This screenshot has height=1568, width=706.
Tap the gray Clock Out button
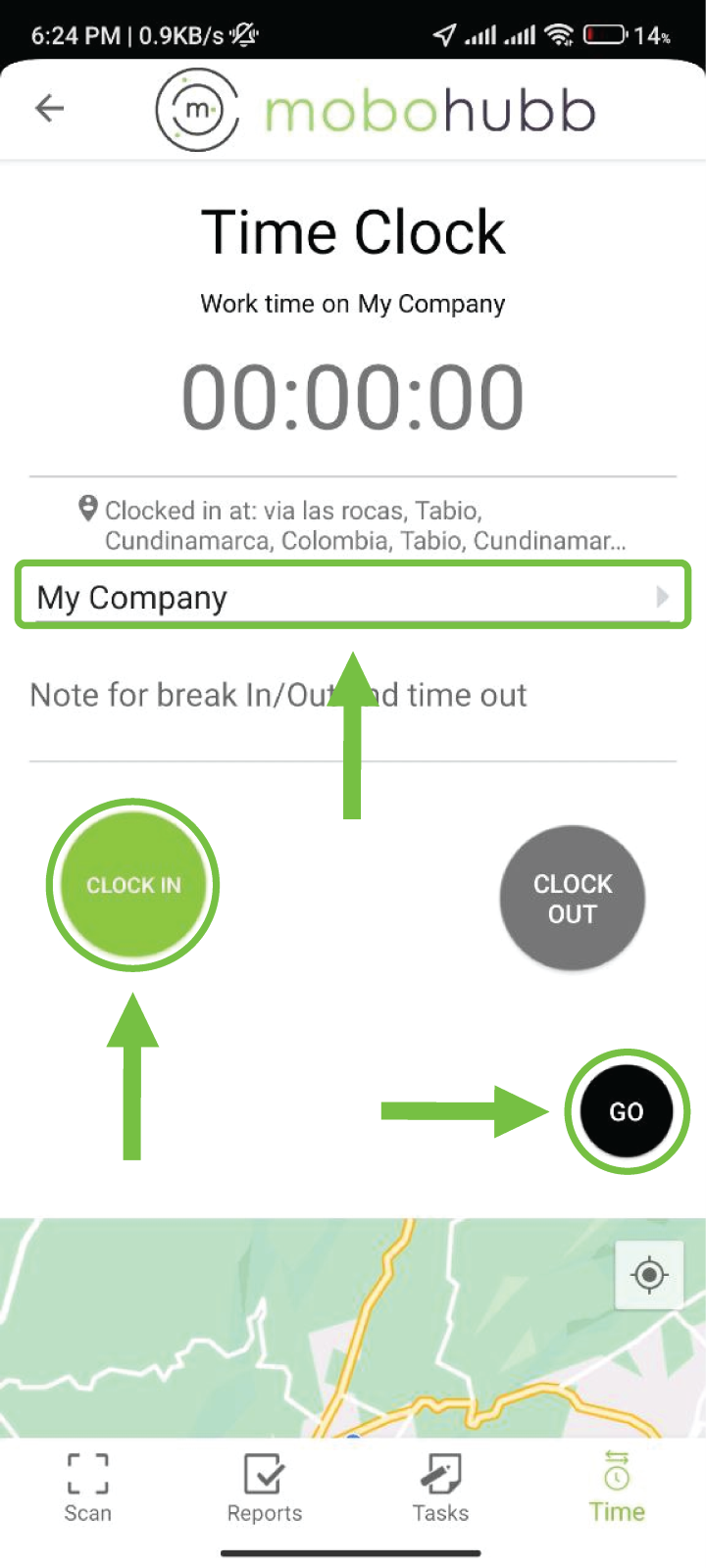(572, 898)
